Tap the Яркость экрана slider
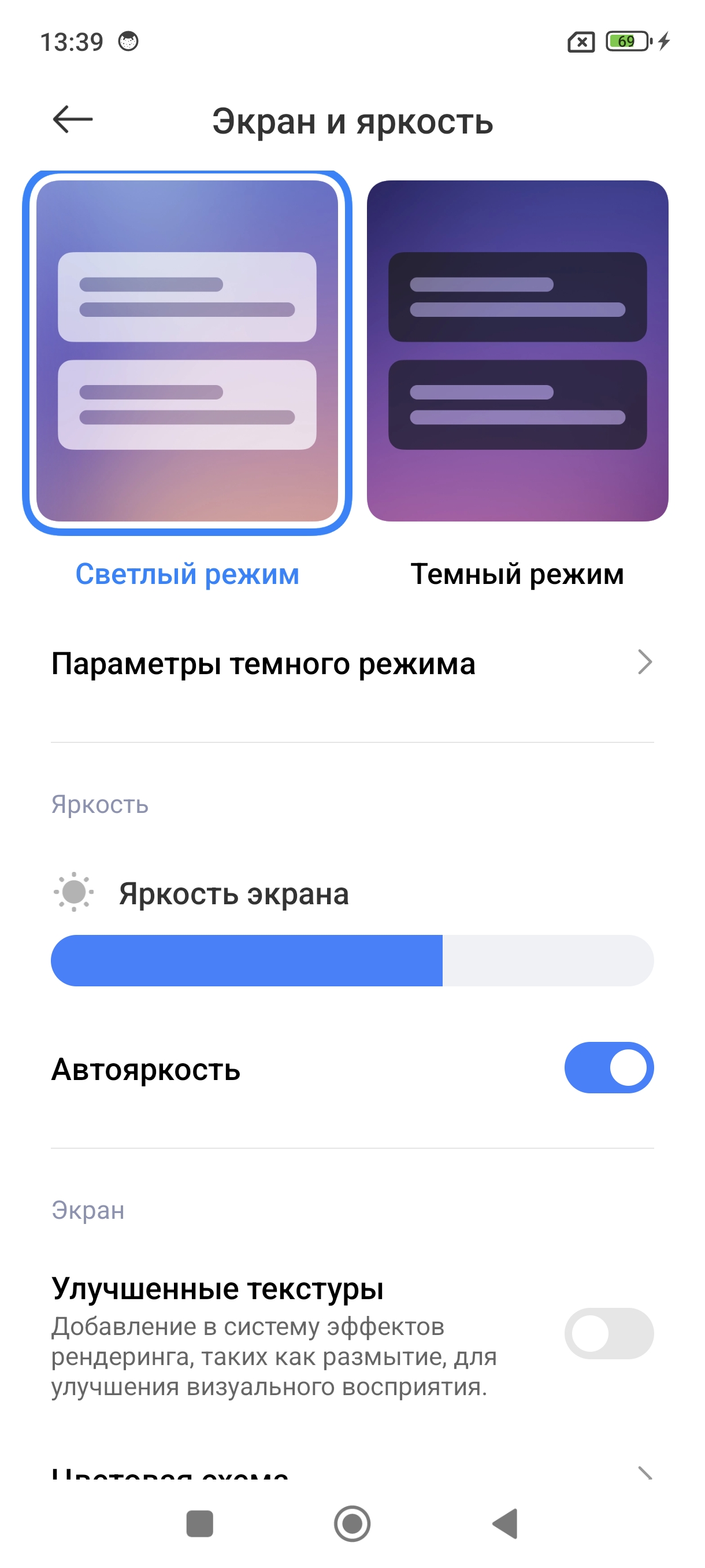 351,960
